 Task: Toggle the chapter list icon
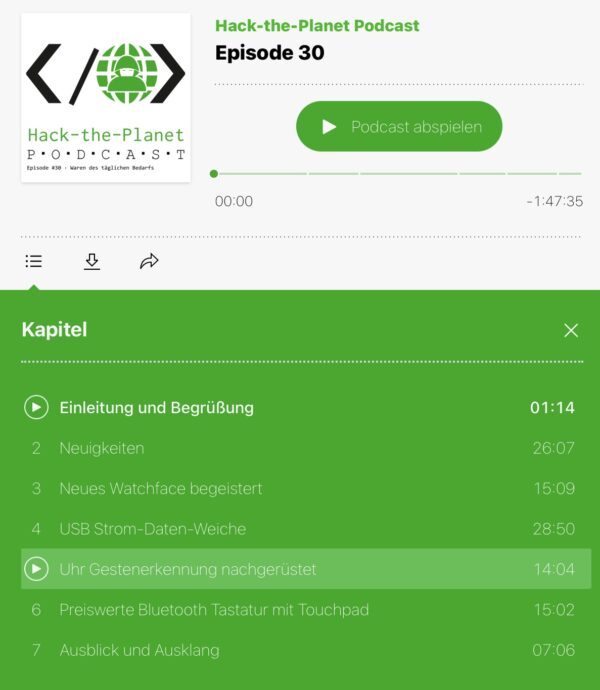[x=34, y=261]
